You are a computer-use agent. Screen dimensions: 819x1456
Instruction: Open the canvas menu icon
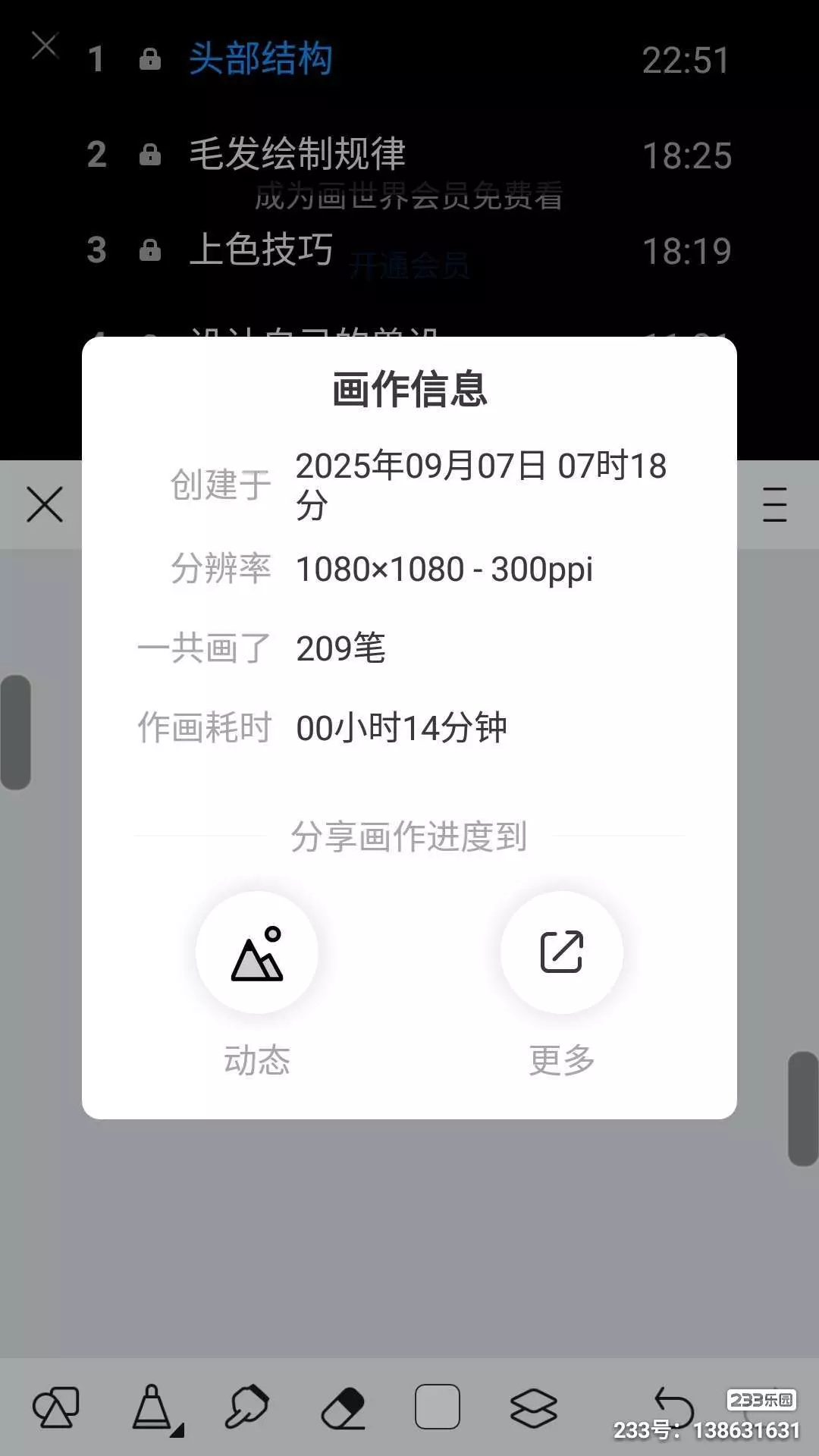774,504
